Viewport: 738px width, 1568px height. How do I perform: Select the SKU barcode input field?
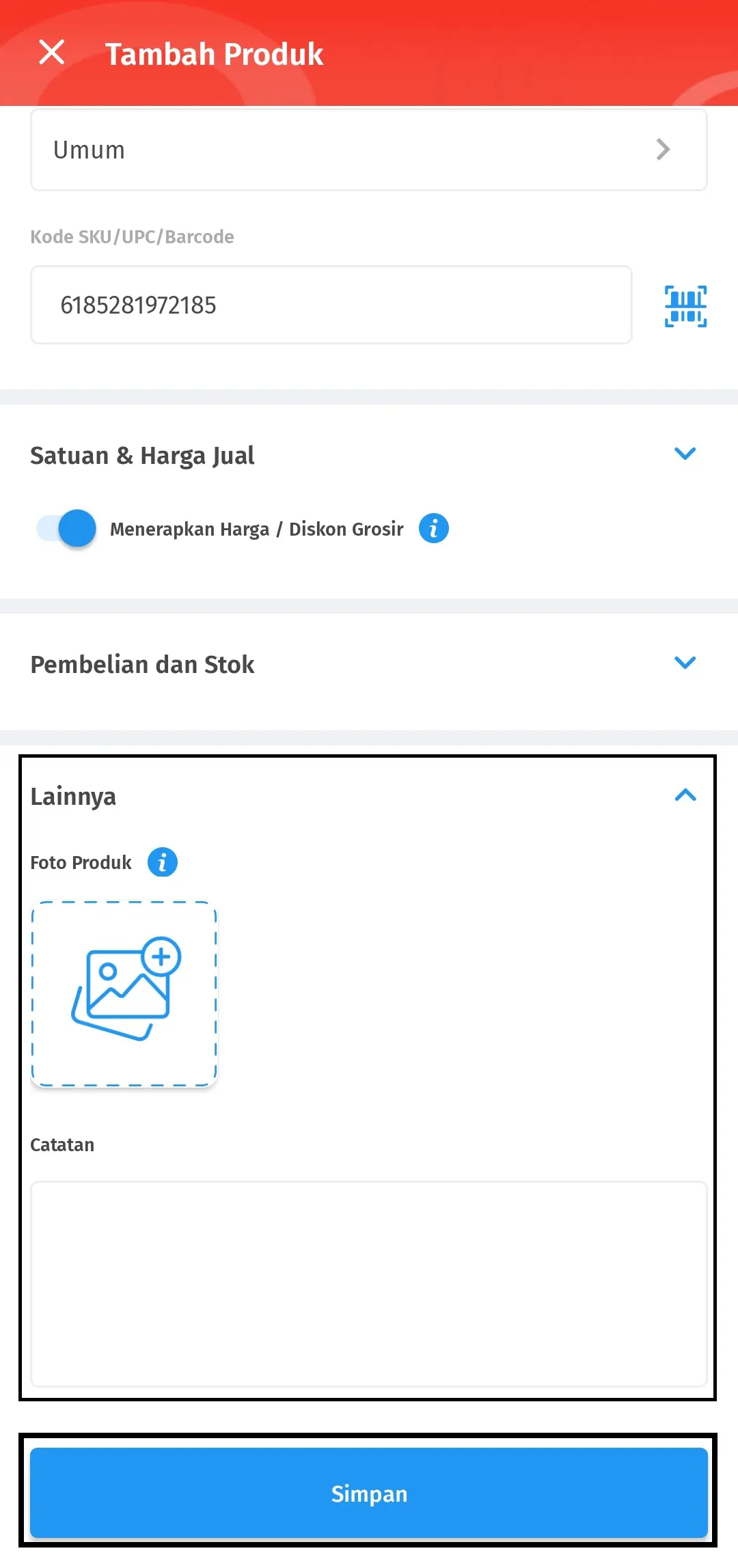(x=331, y=305)
